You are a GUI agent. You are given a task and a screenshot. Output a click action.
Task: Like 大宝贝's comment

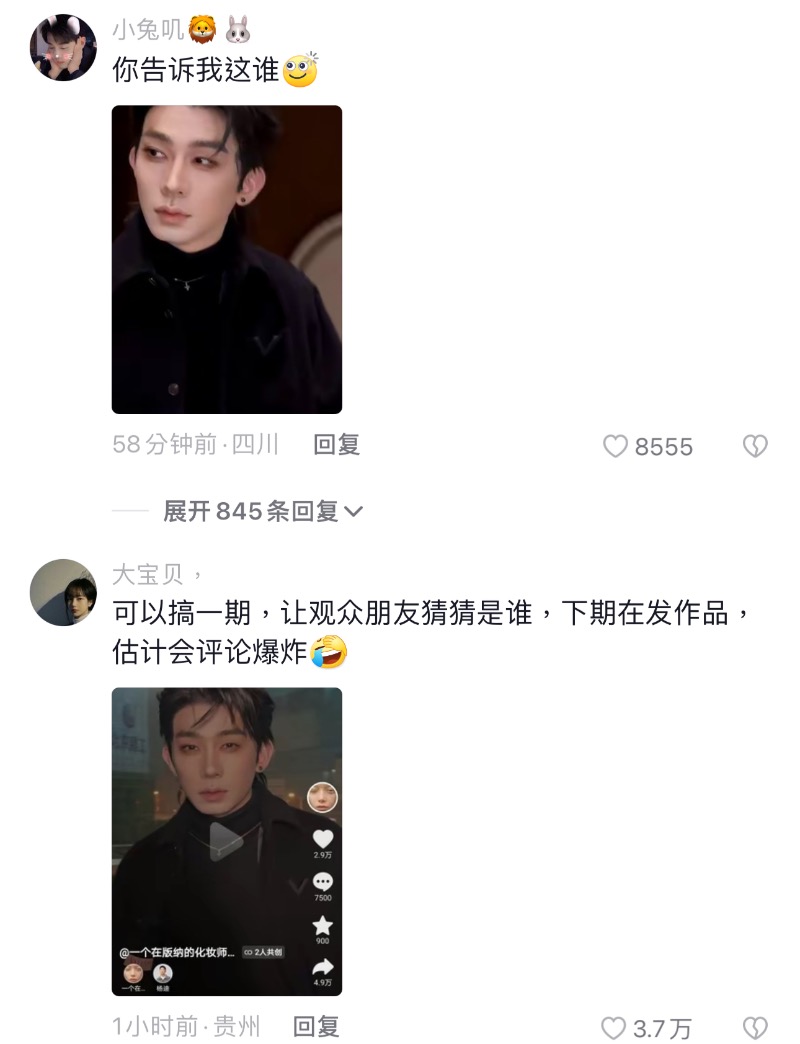pyautogui.click(x=613, y=1027)
